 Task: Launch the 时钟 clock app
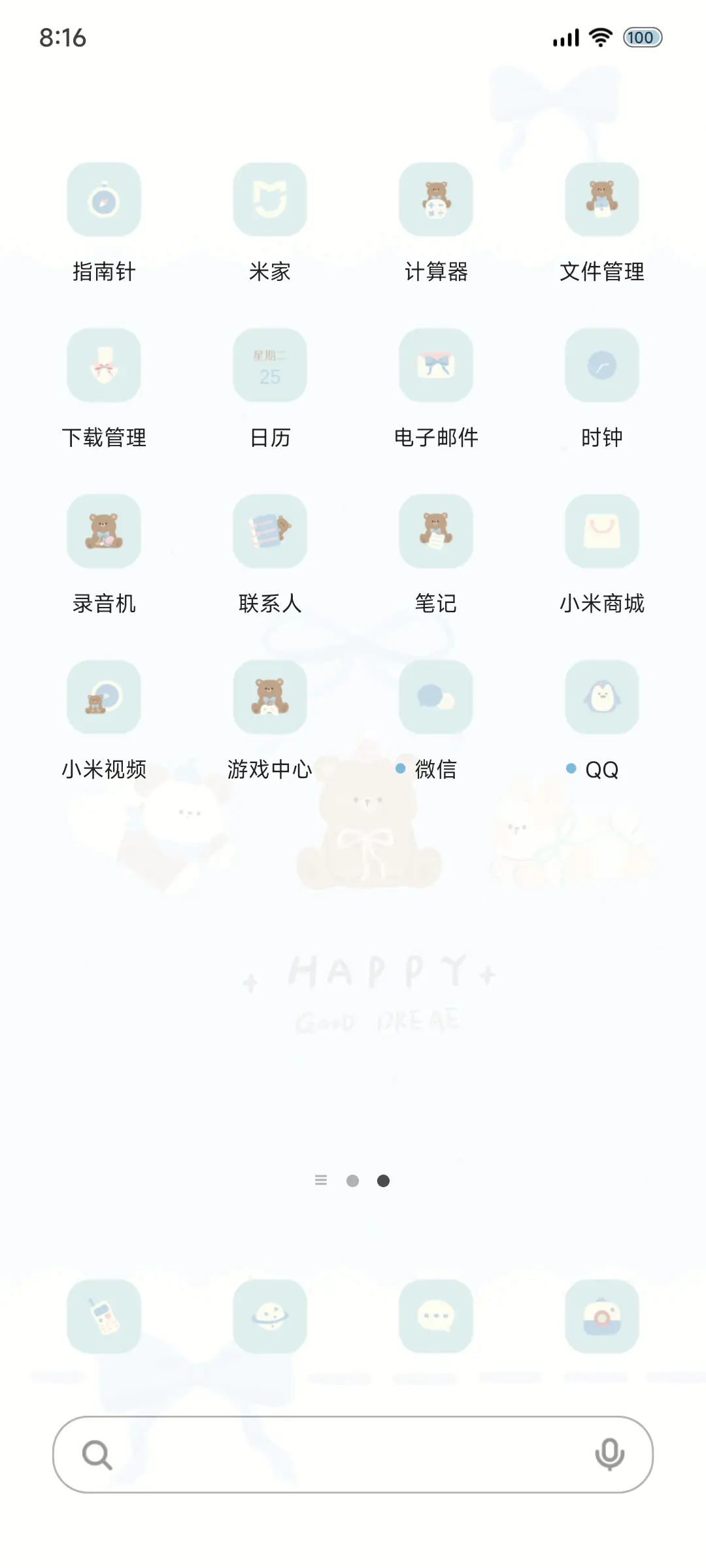click(601, 366)
